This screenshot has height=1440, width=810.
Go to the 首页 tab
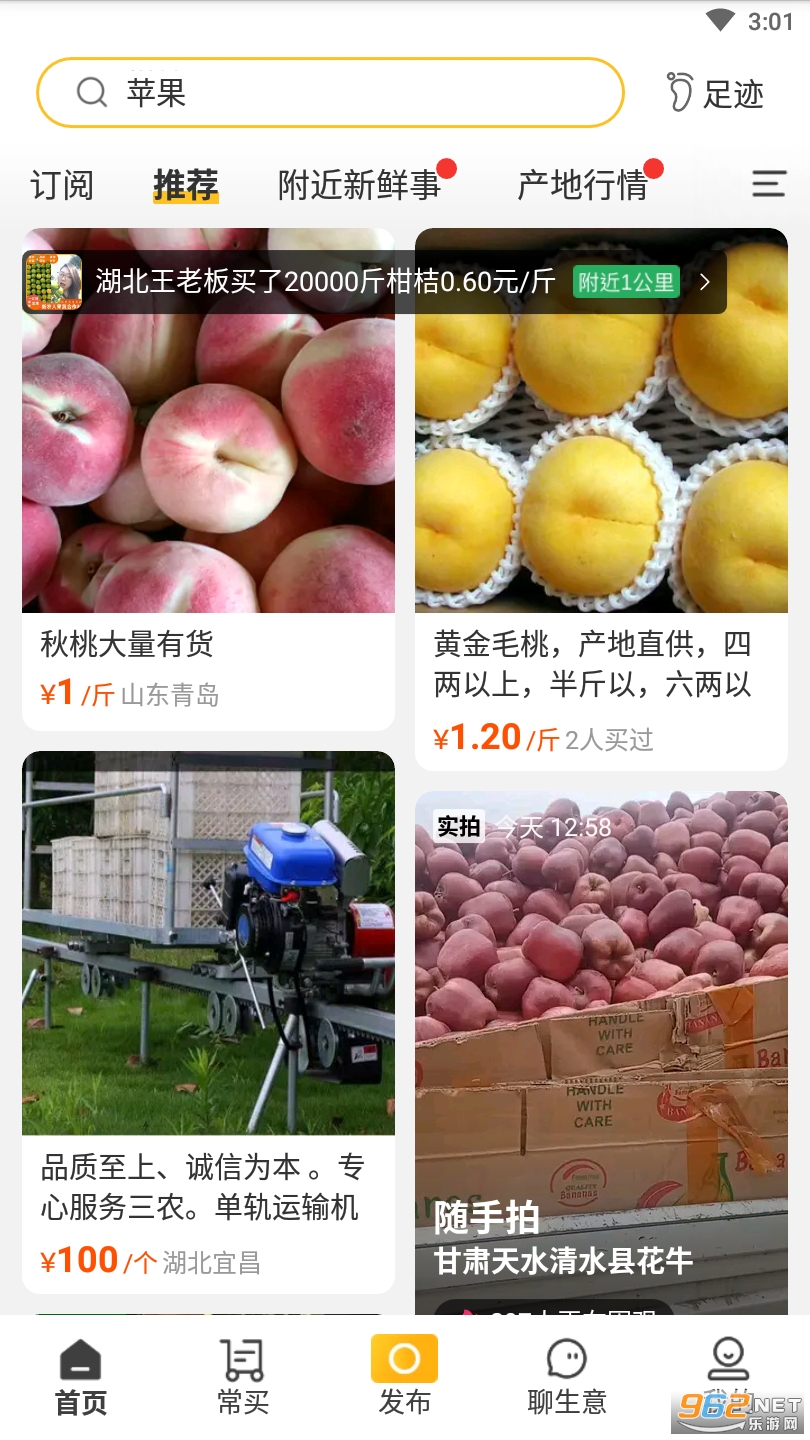point(81,1378)
